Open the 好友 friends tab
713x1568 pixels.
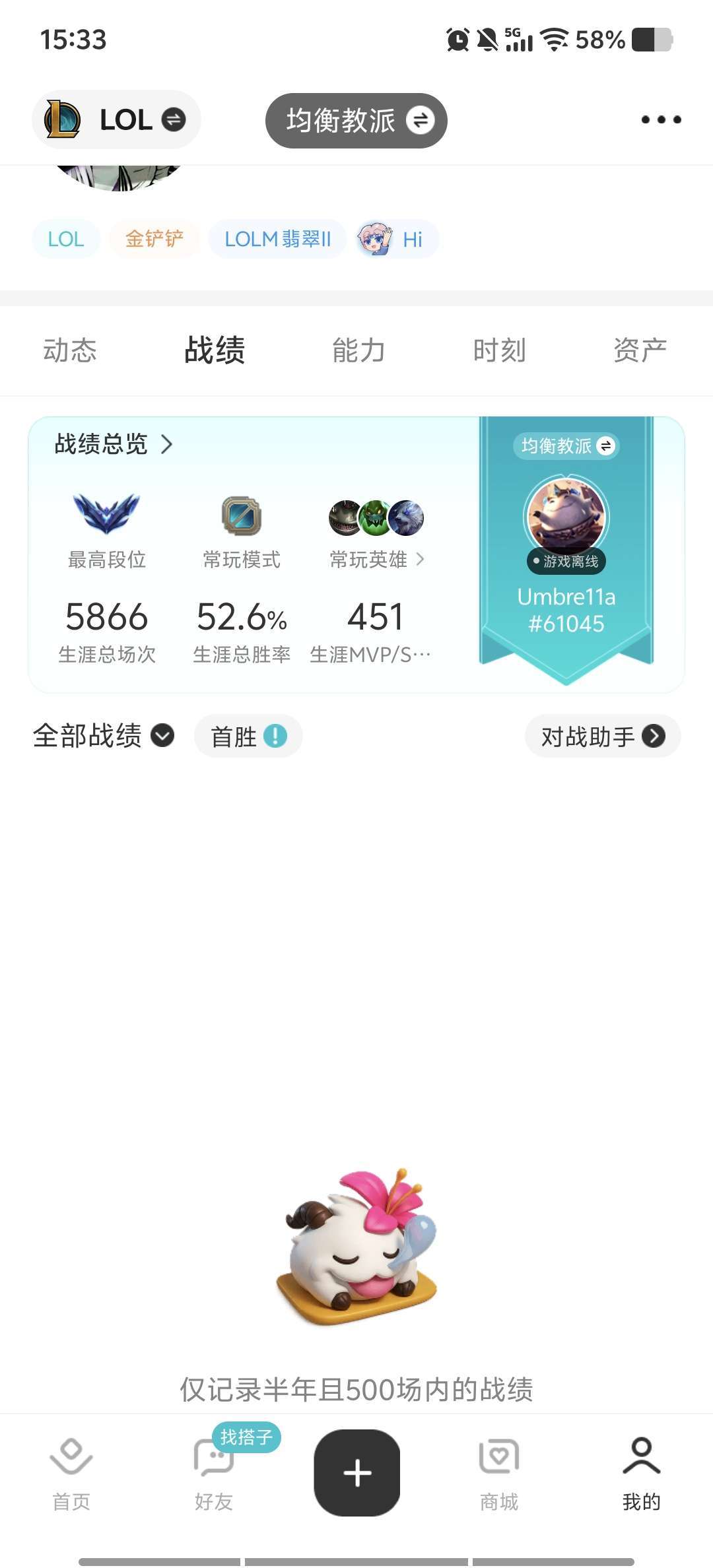coord(214,1473)
